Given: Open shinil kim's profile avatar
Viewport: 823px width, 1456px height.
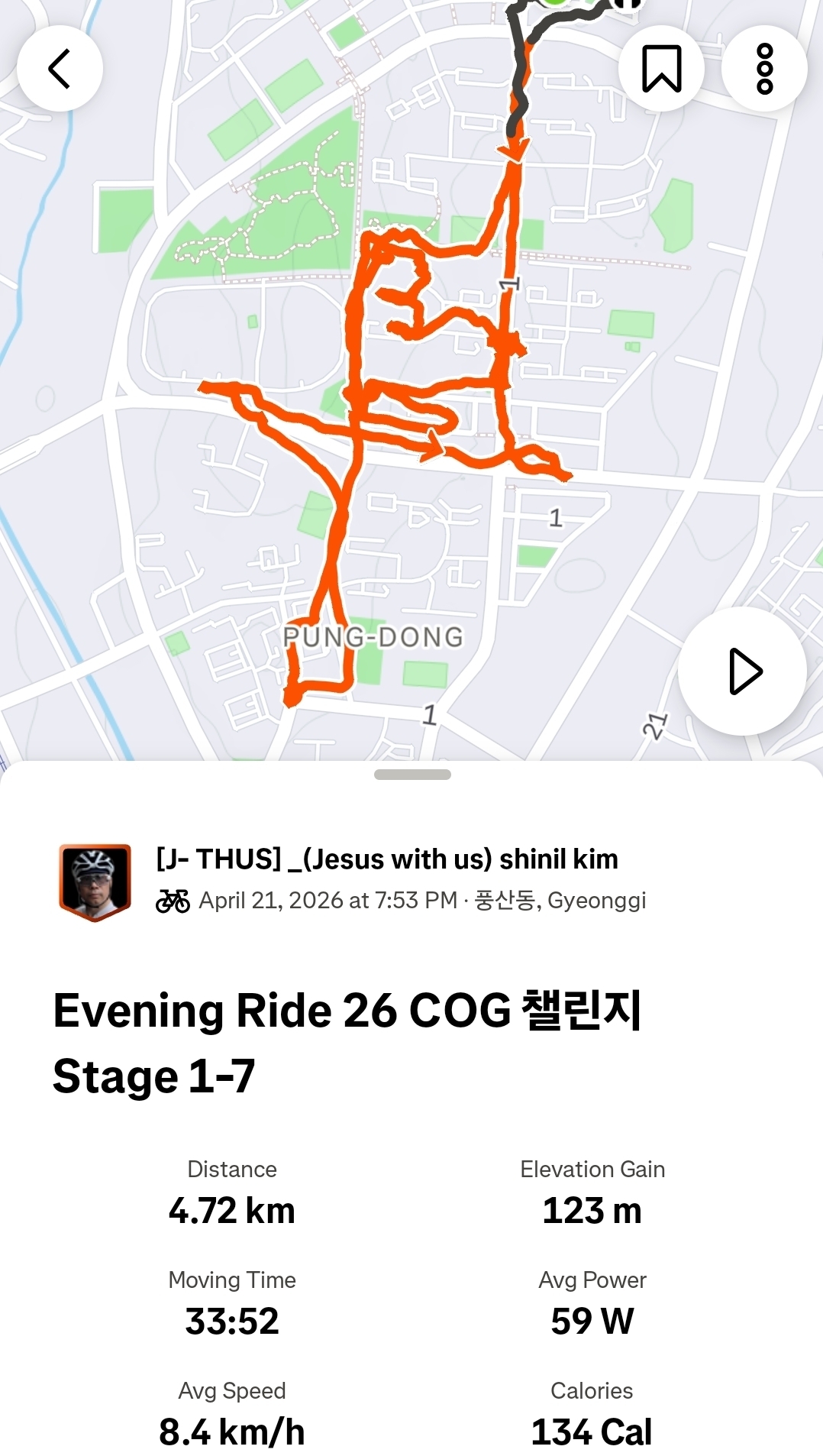Looking at the screenshot, I should (x=95, y=882).
